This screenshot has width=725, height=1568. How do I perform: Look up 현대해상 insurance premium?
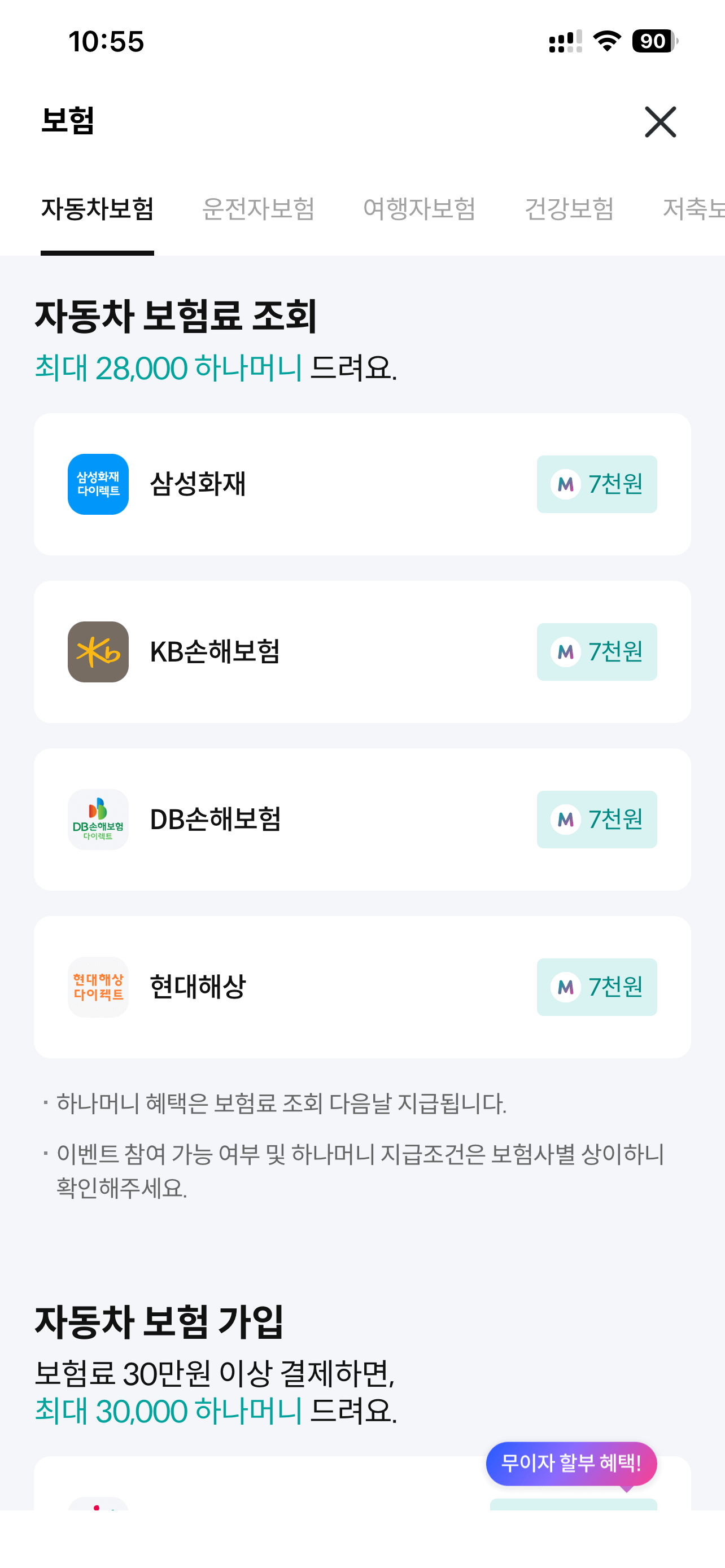click(x=362, y=987)
